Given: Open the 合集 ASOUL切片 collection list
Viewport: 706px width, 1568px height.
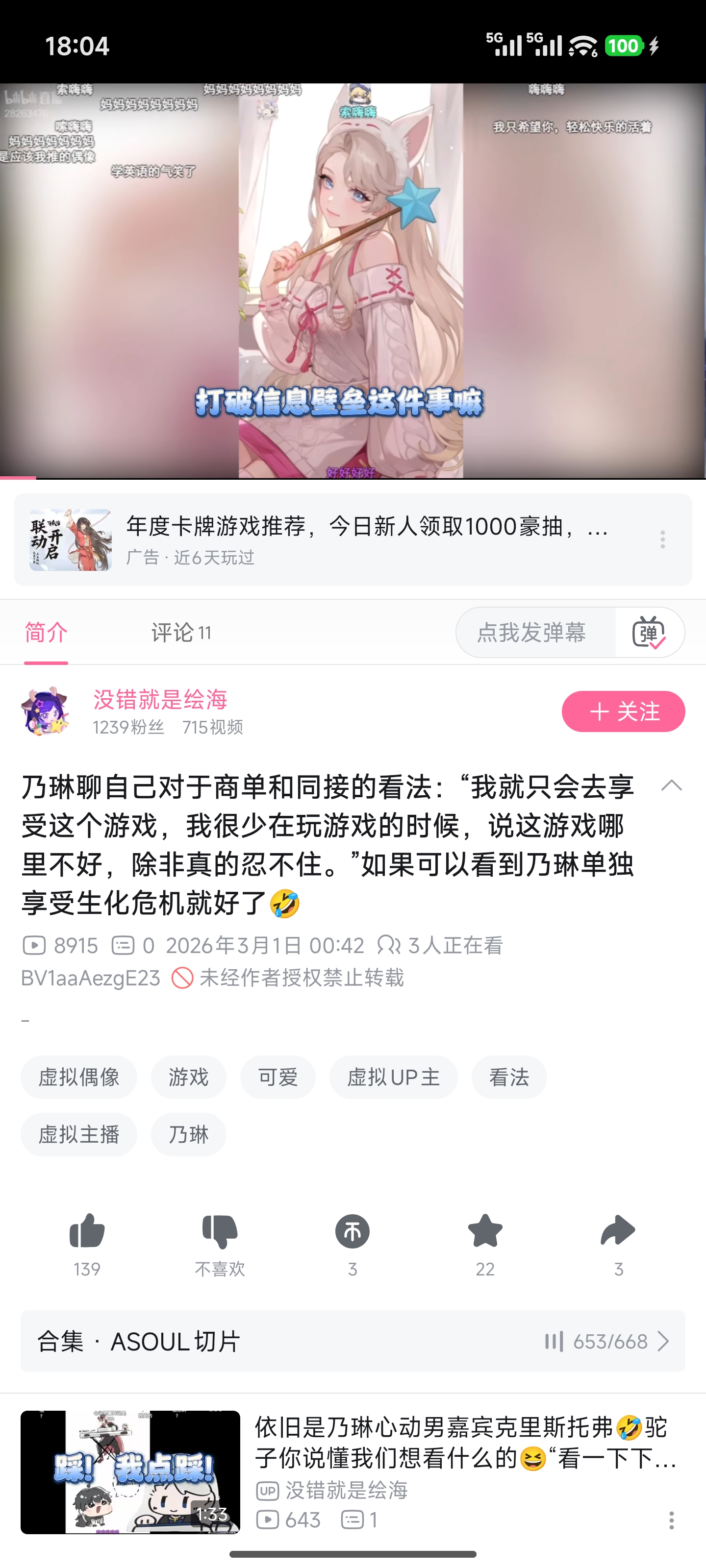Looking at the screenshot, I should point(353,1341).
